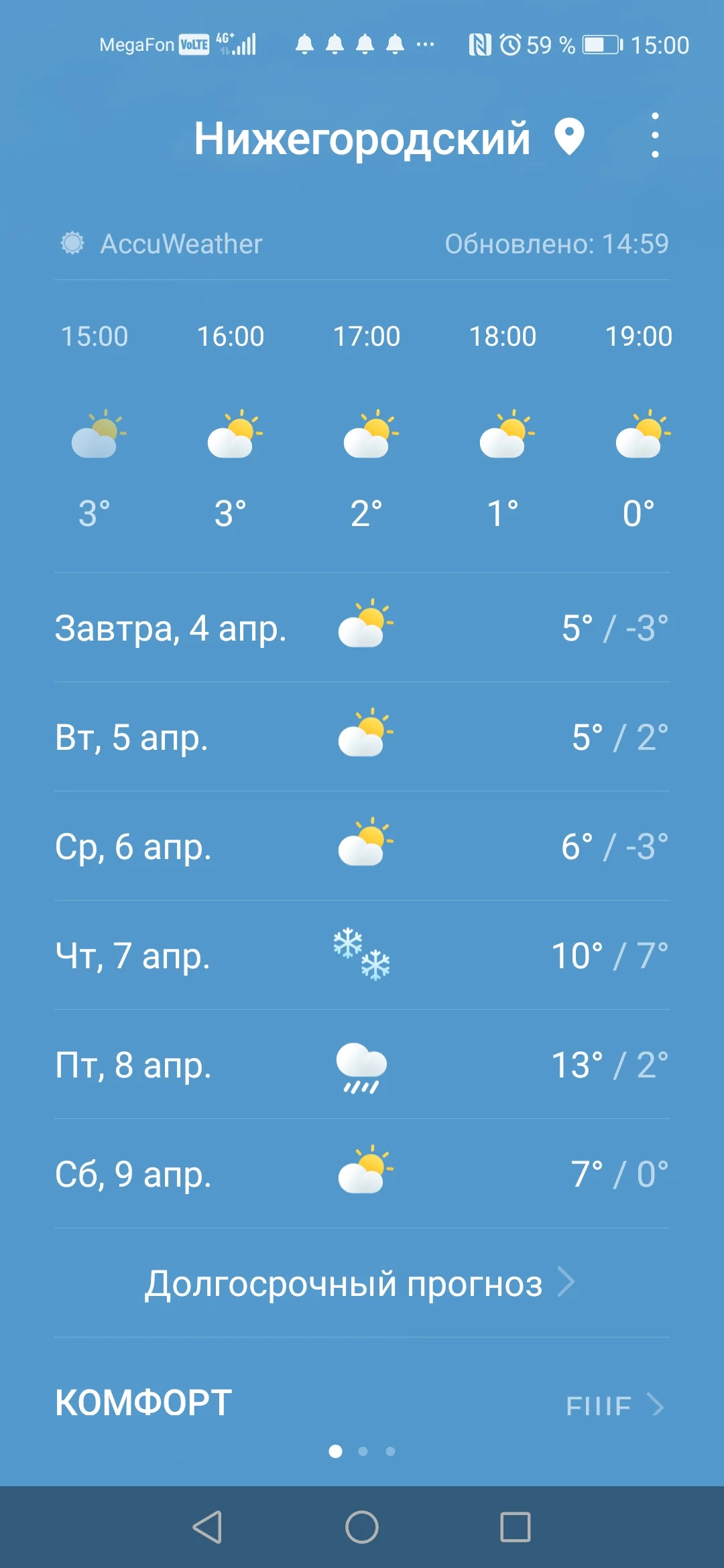This screenshot has height=1568, width=724.
Task: Tap the NFC status bar icon
Action: [478, 44]
